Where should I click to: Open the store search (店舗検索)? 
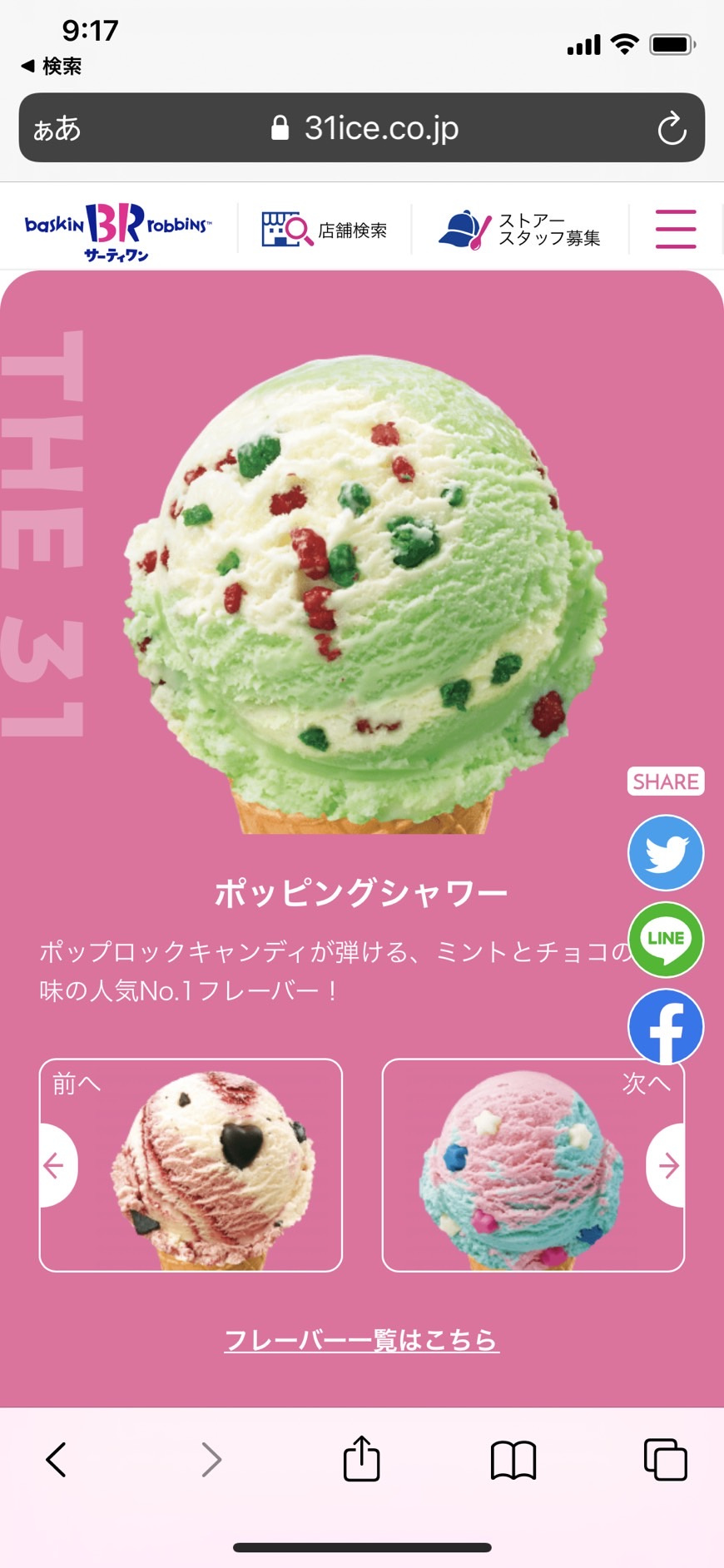coord(325,229)
